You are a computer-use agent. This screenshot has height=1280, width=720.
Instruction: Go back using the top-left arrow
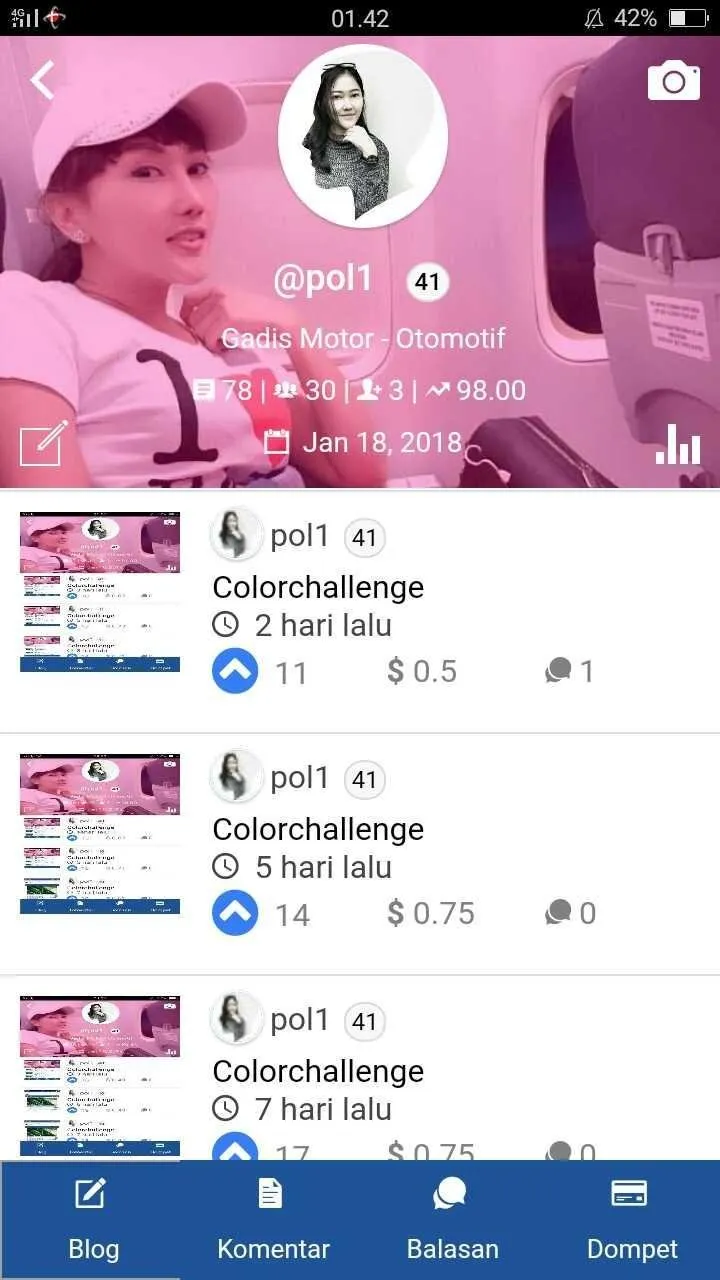point(42,80)
